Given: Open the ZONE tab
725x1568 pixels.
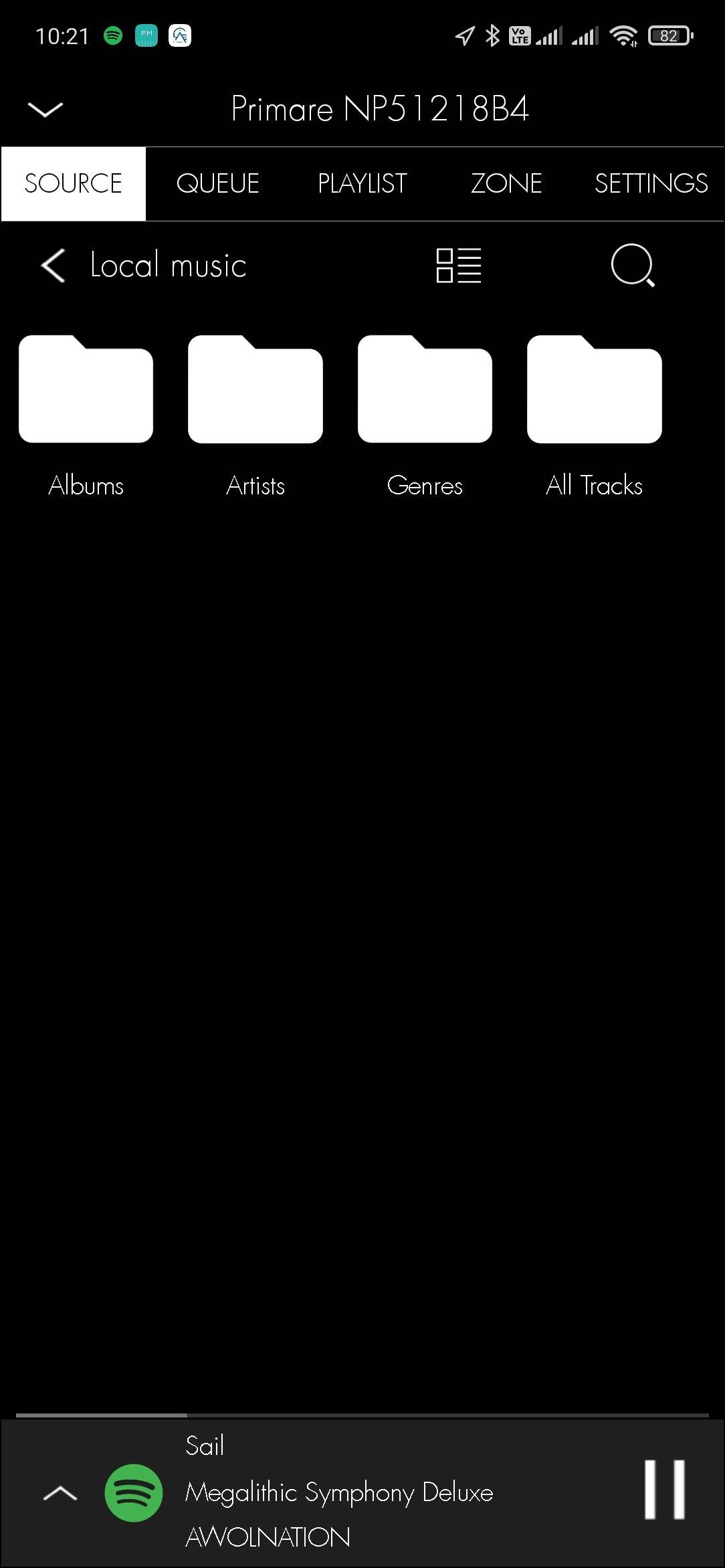Looking at the screenshot, I should pyautogui.click(x=506, y=183).
